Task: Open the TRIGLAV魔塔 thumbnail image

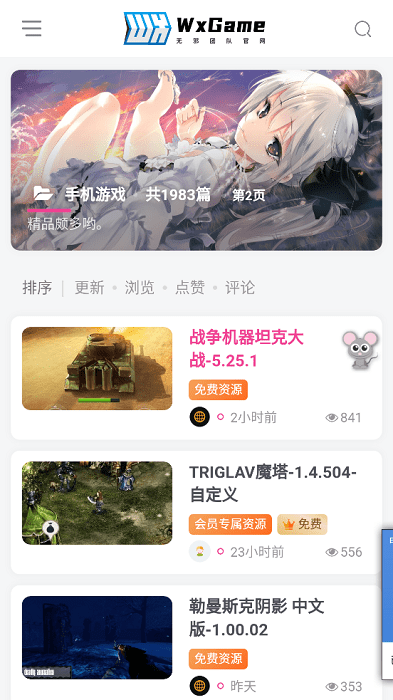Action: click(x=97, y=503)
